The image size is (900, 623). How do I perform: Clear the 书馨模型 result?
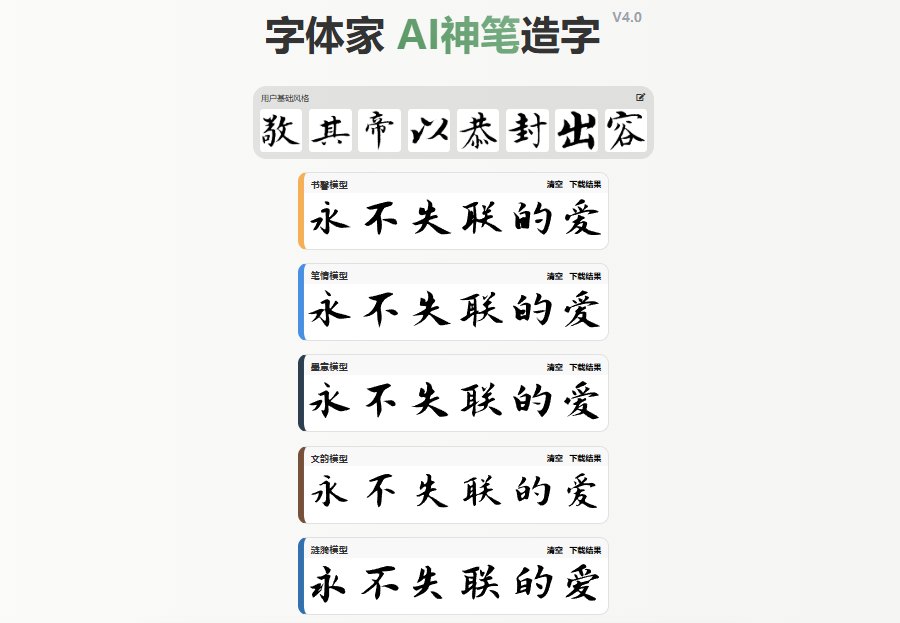(554, 184)
